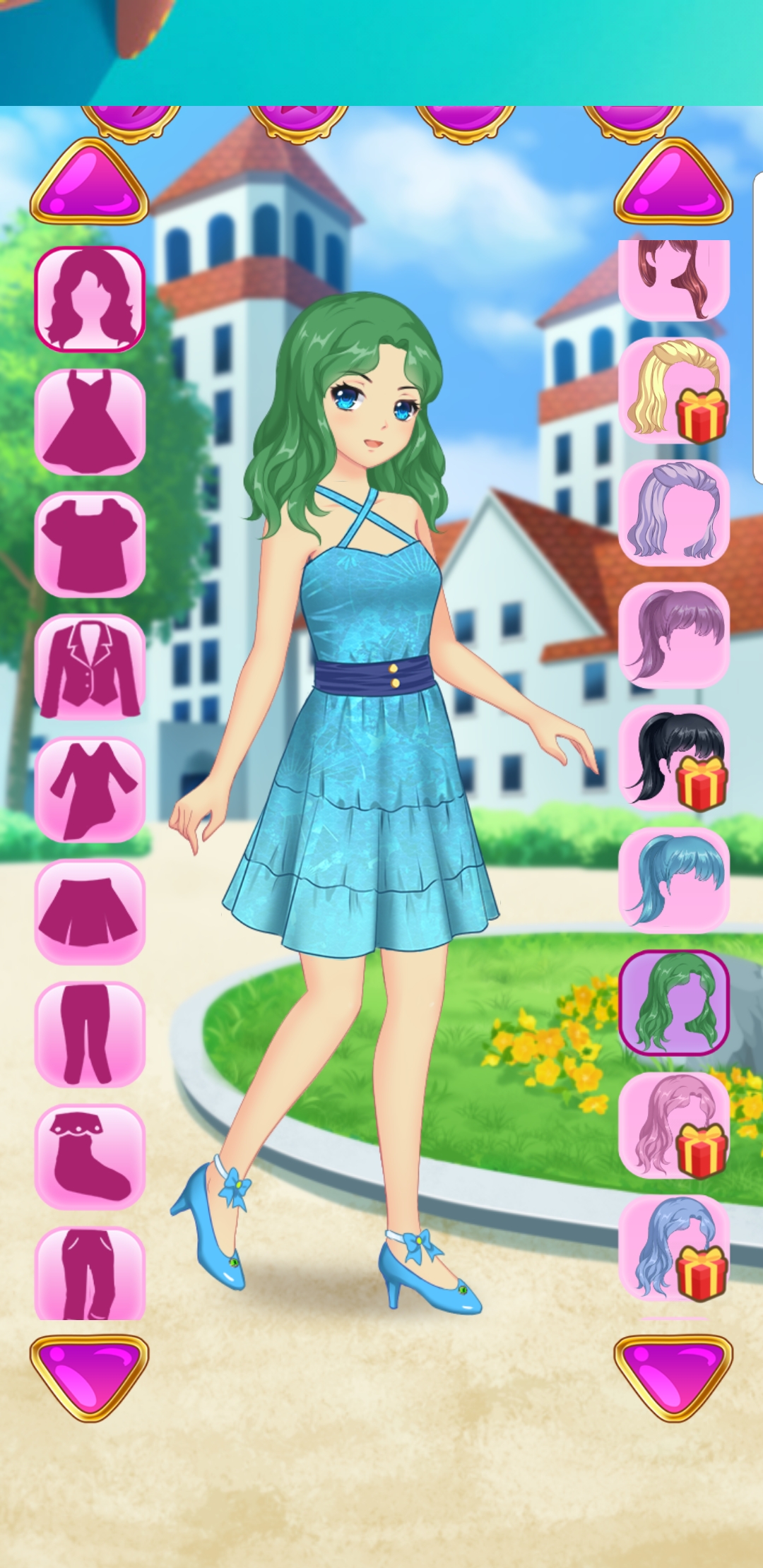Tap the hairstyle list down arrow
Screen dimensions: 763x1568
[673, 1377]
